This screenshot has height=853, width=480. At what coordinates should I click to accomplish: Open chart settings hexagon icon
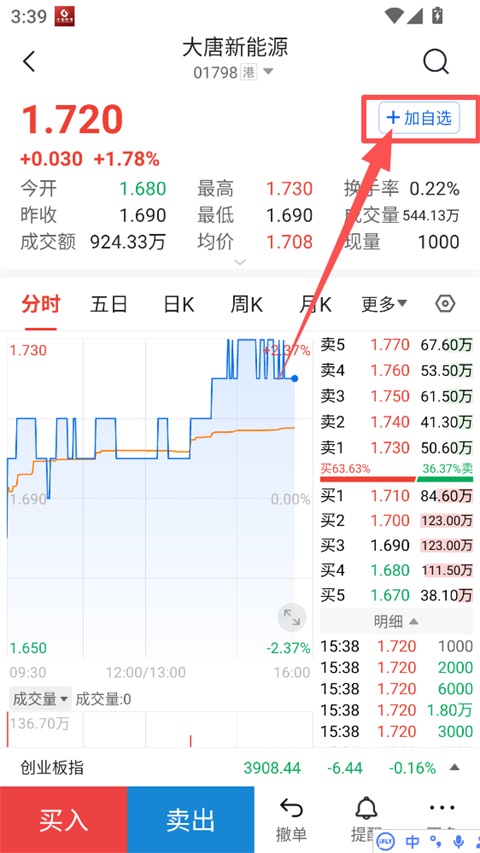445,304
